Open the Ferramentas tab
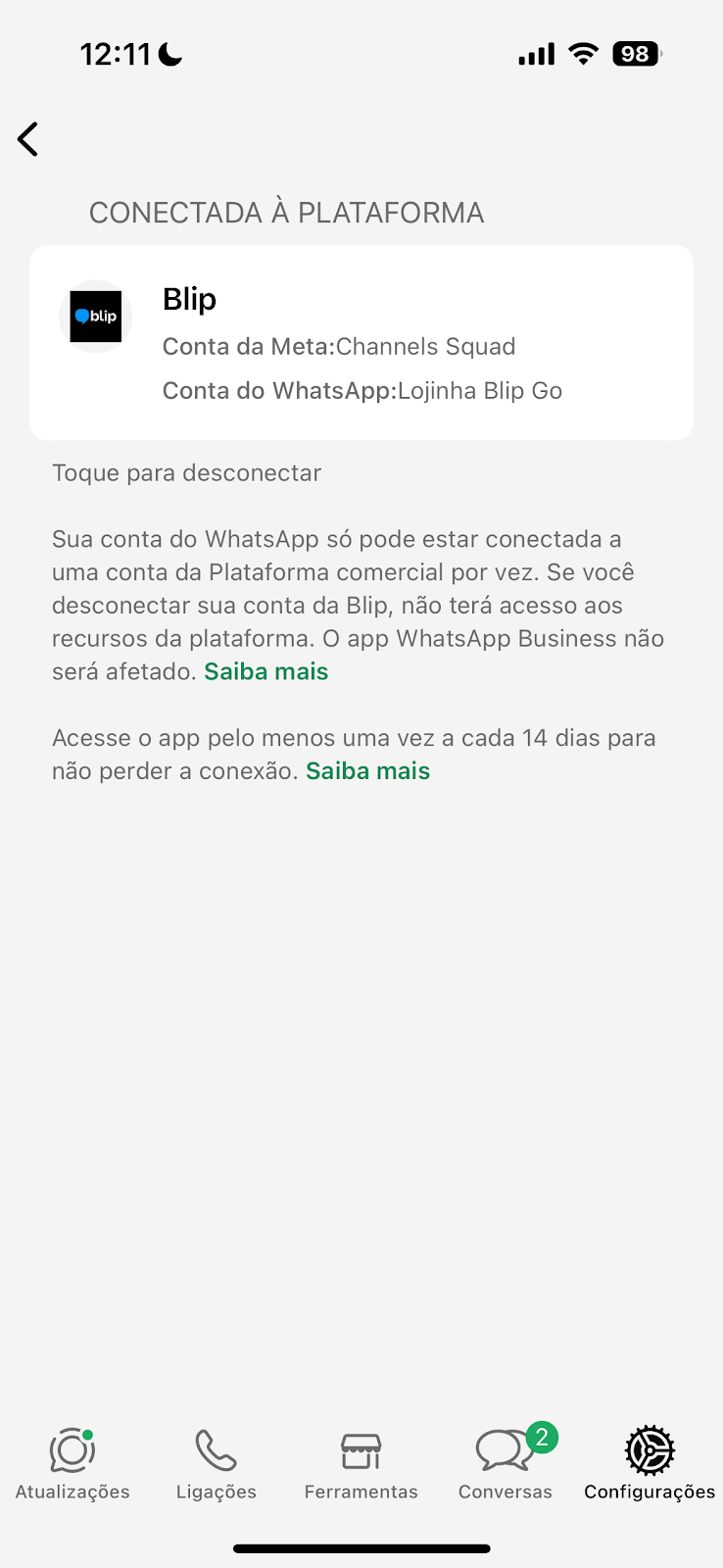The image size is (723, 1568). (x=361, y=1464)
